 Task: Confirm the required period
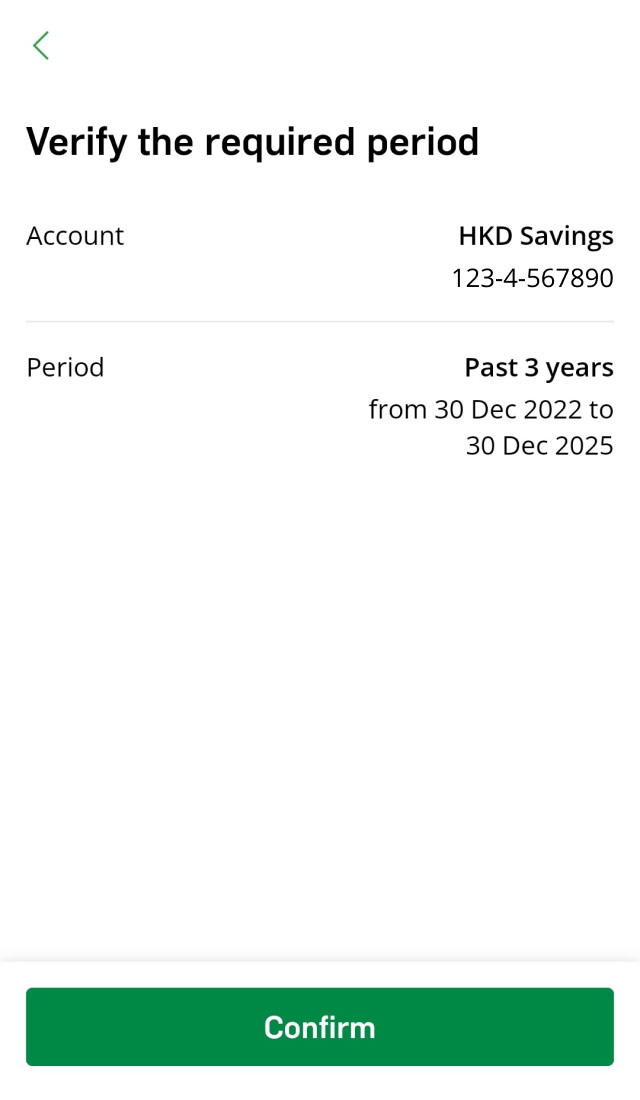click(x=320, y=1027)
